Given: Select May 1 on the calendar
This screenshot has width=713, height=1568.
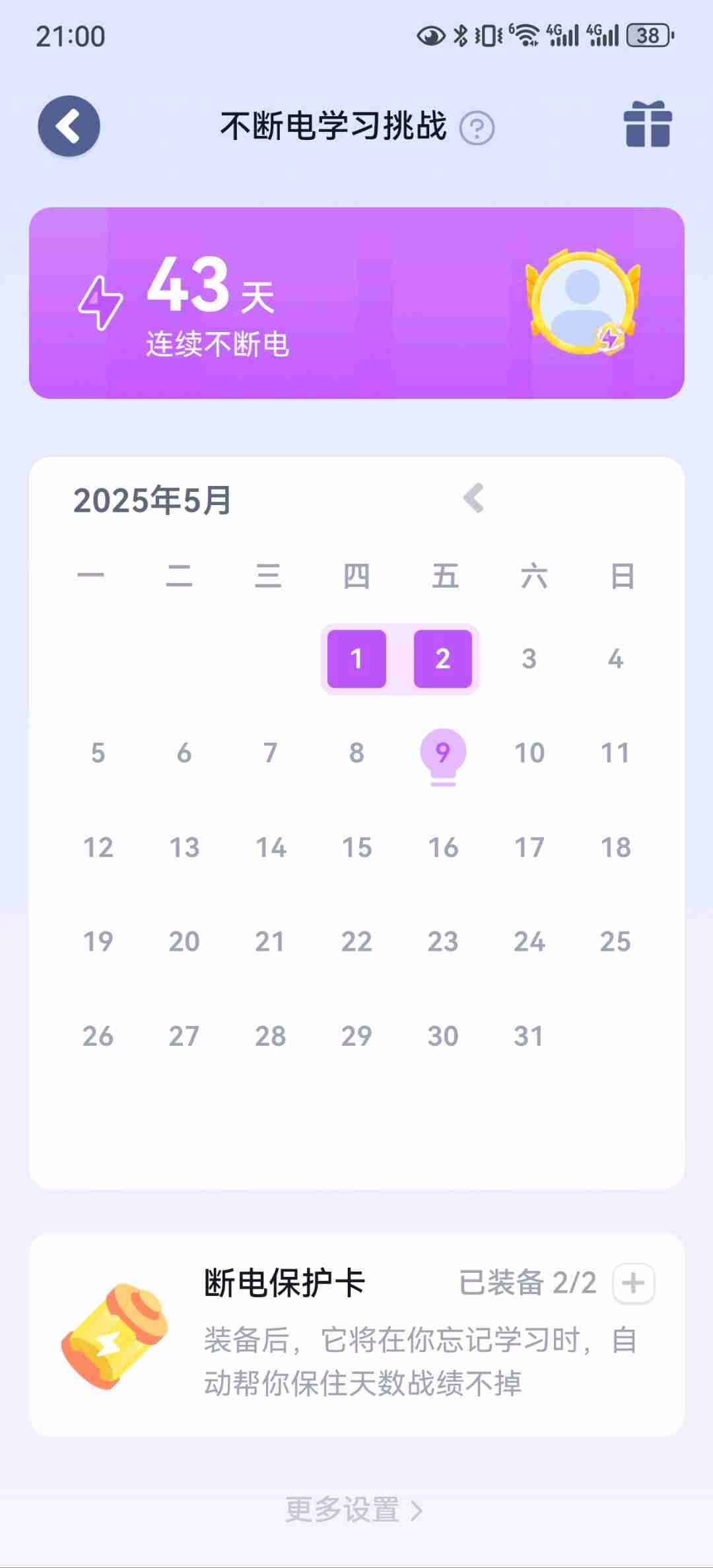Looking at the screenshot, I should 356,659.
